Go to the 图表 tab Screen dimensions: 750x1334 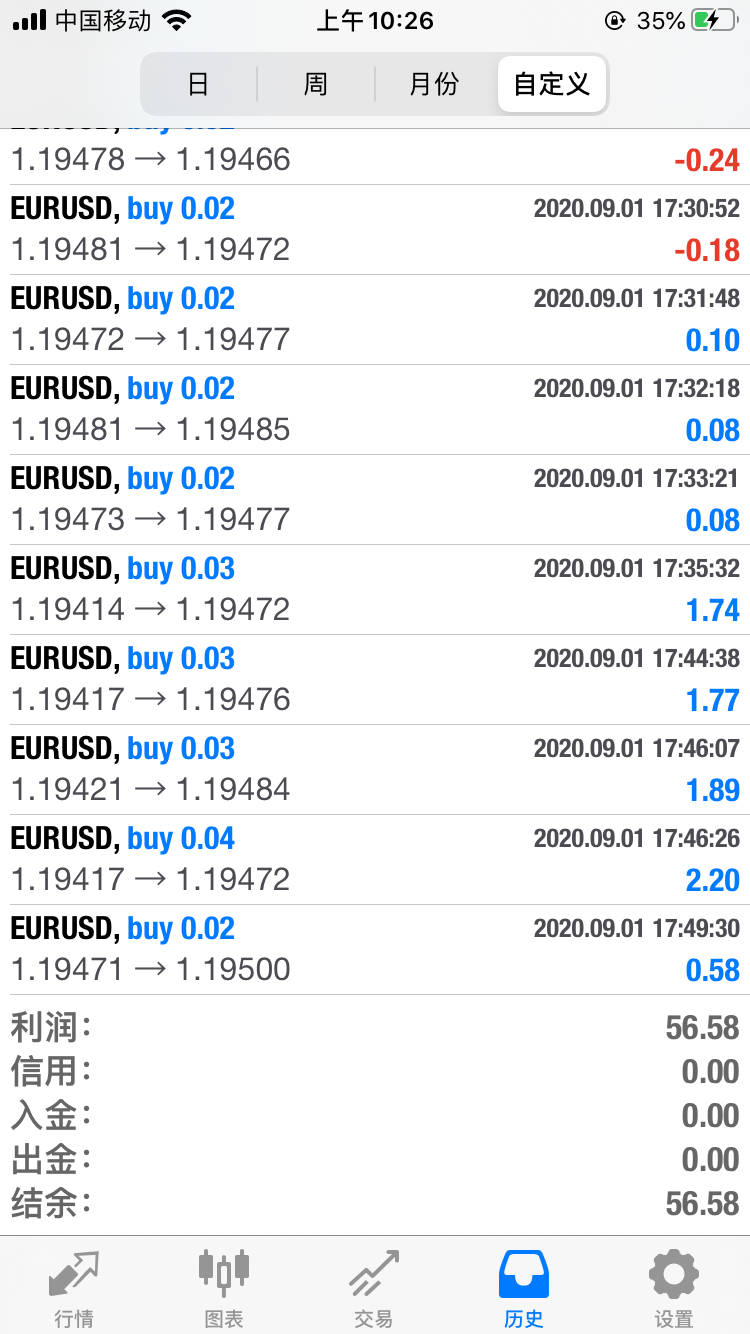click(224, 1288)
